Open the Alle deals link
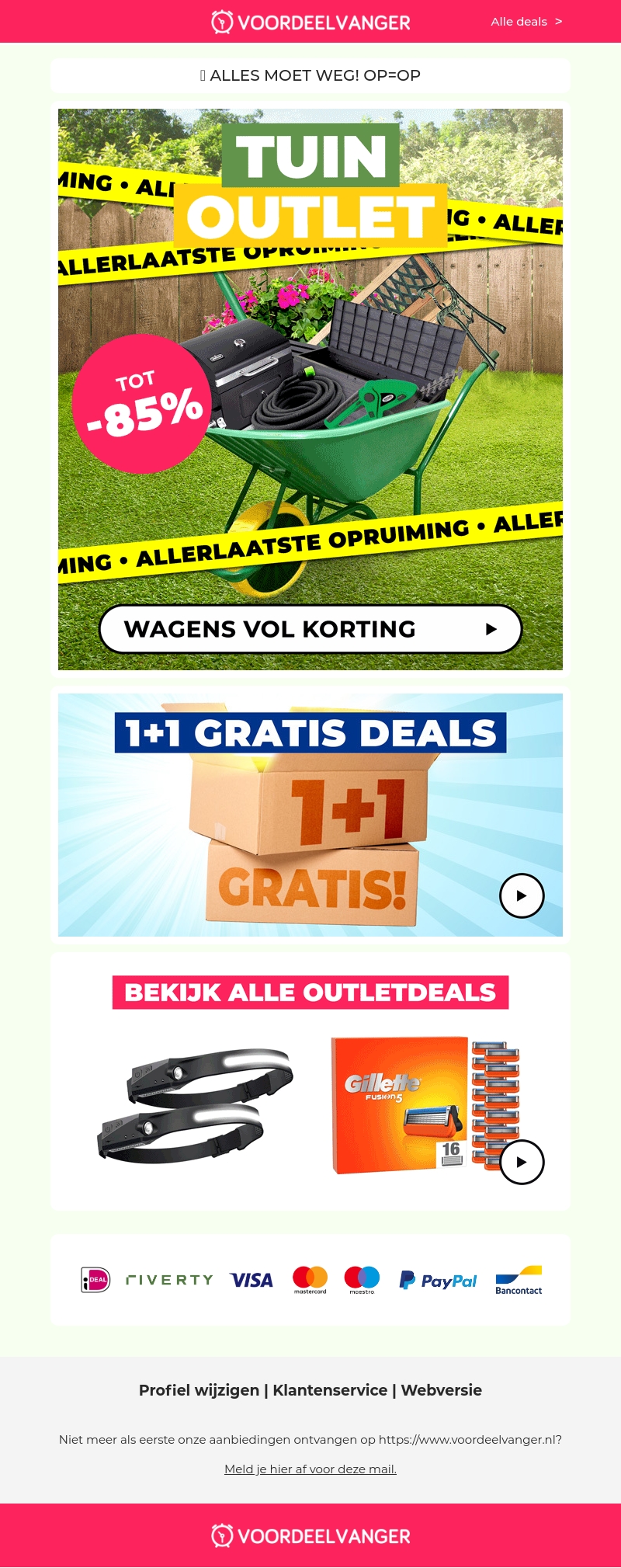 coord(526,22)
